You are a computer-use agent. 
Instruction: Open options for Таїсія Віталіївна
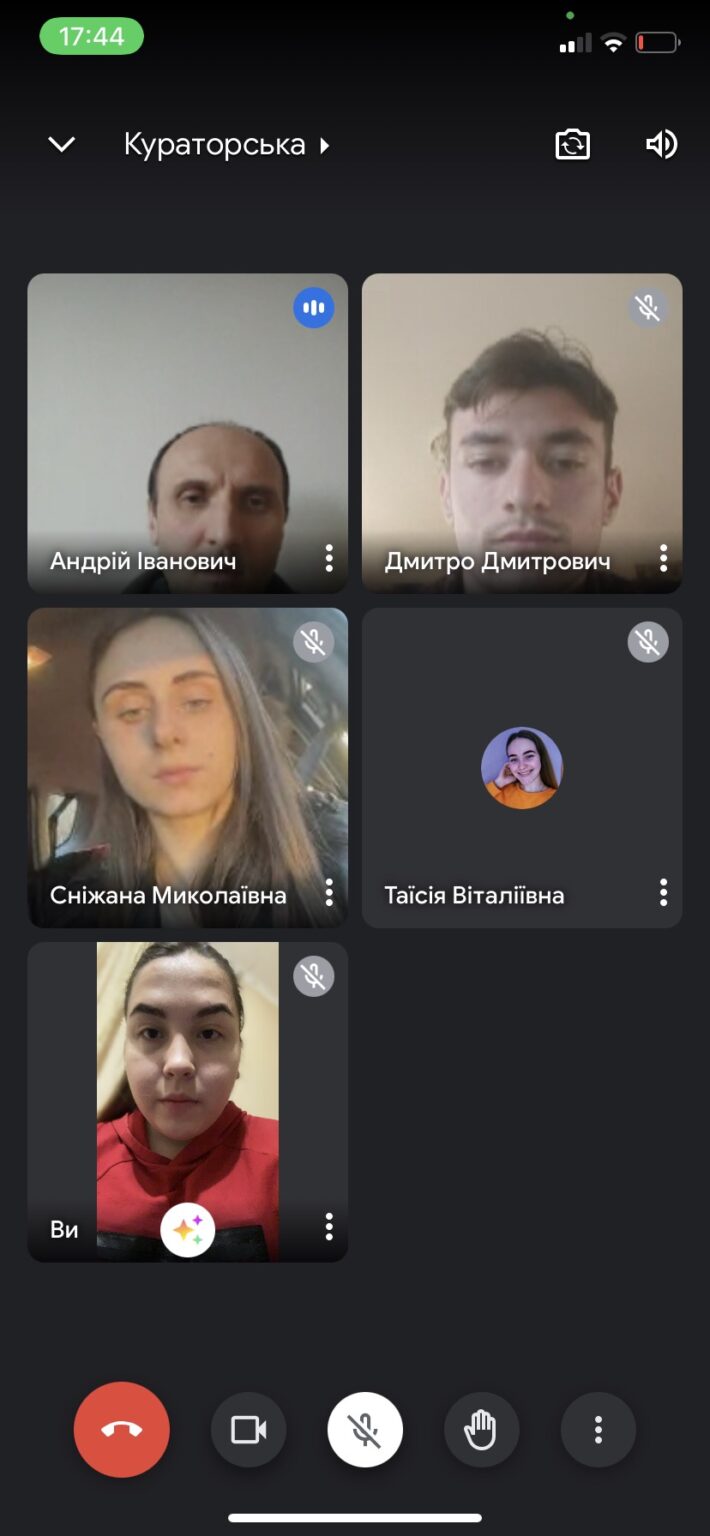[x=663, y=892]
